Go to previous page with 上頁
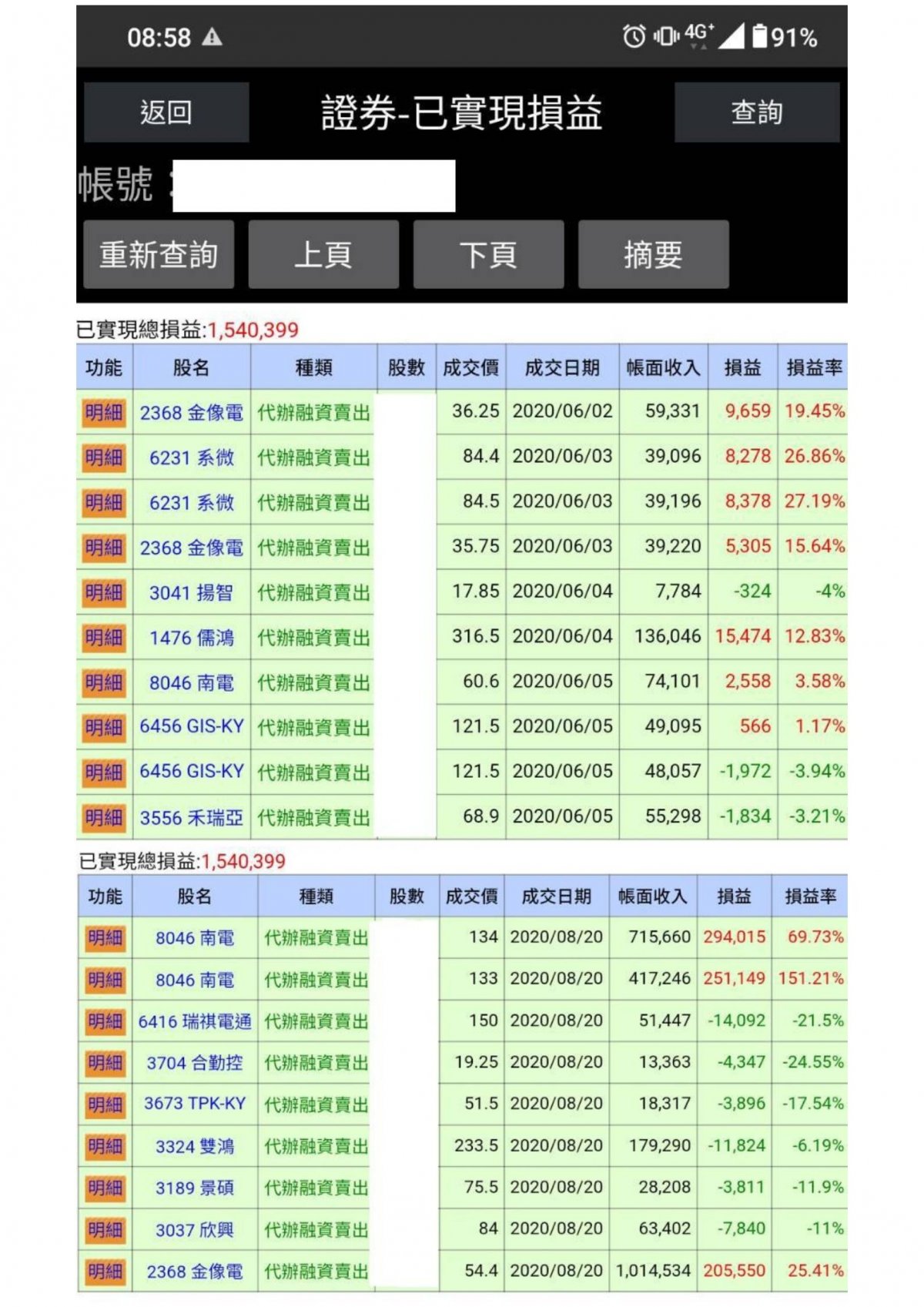 click(323, 255)
